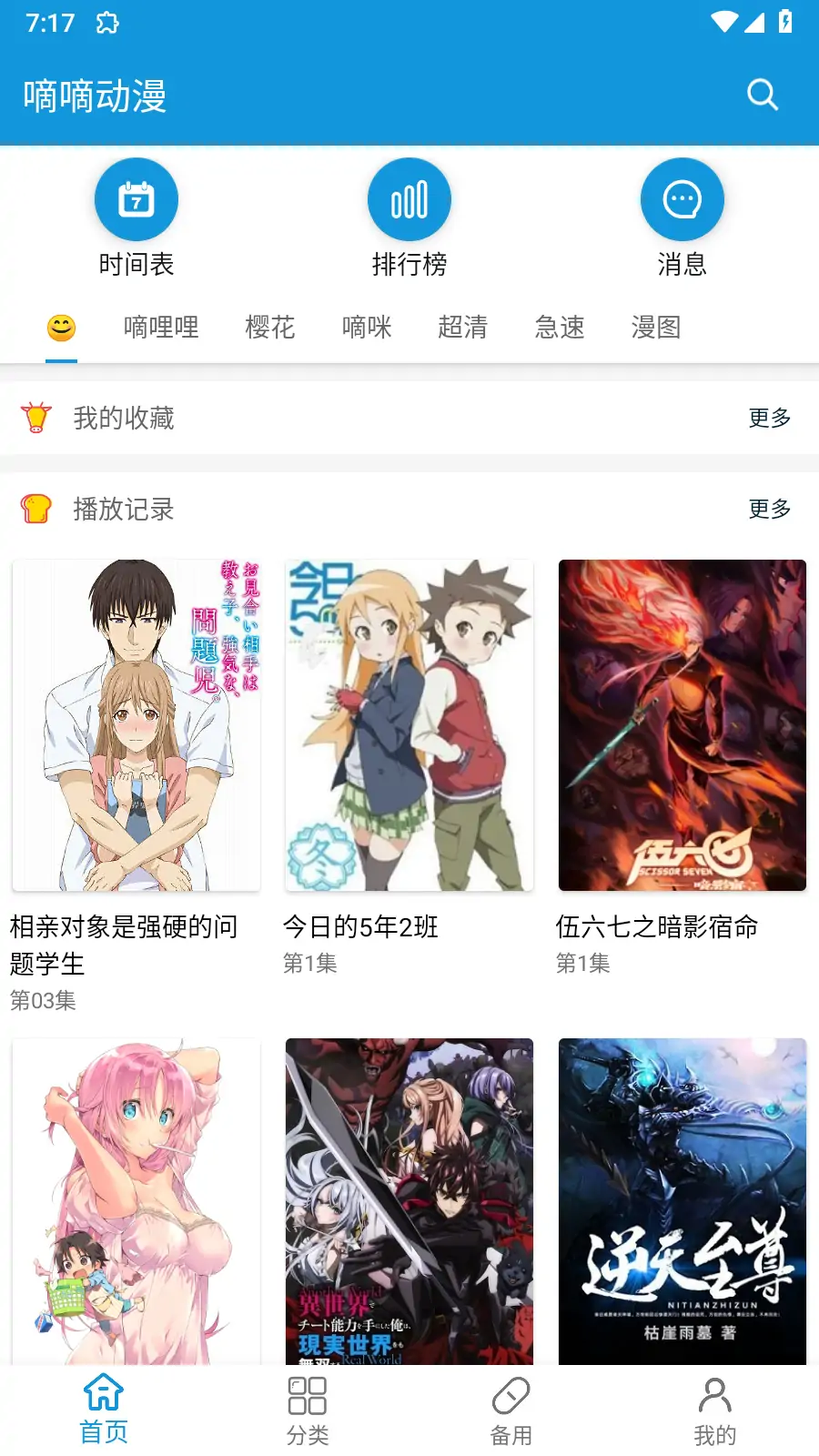The height and width of the screenshot is (1456, 819).
Task: Open 今日的5年2班 from playback history
Action: [x=409, y=723]
